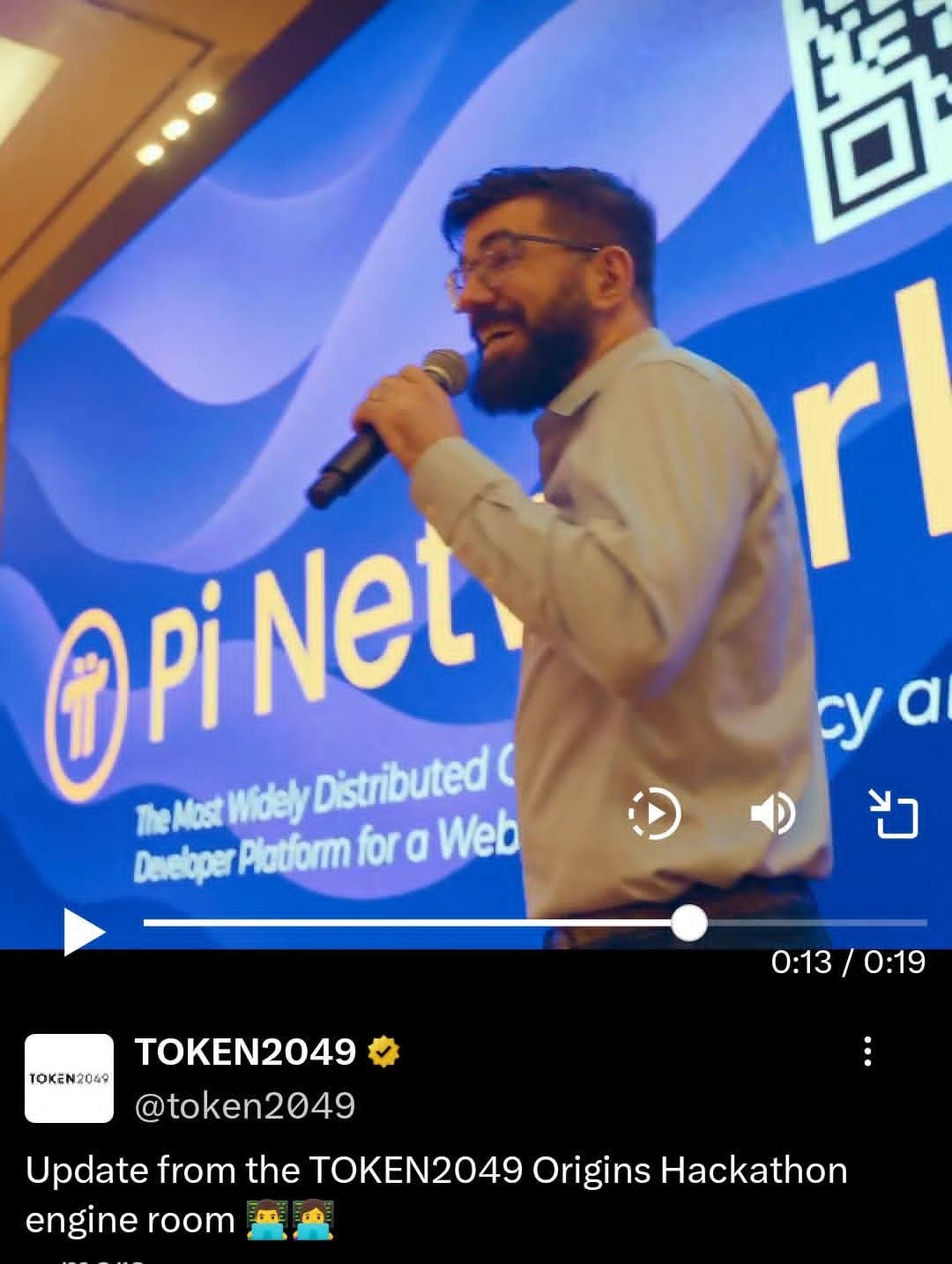Mute the video sound

pos(772,813)
